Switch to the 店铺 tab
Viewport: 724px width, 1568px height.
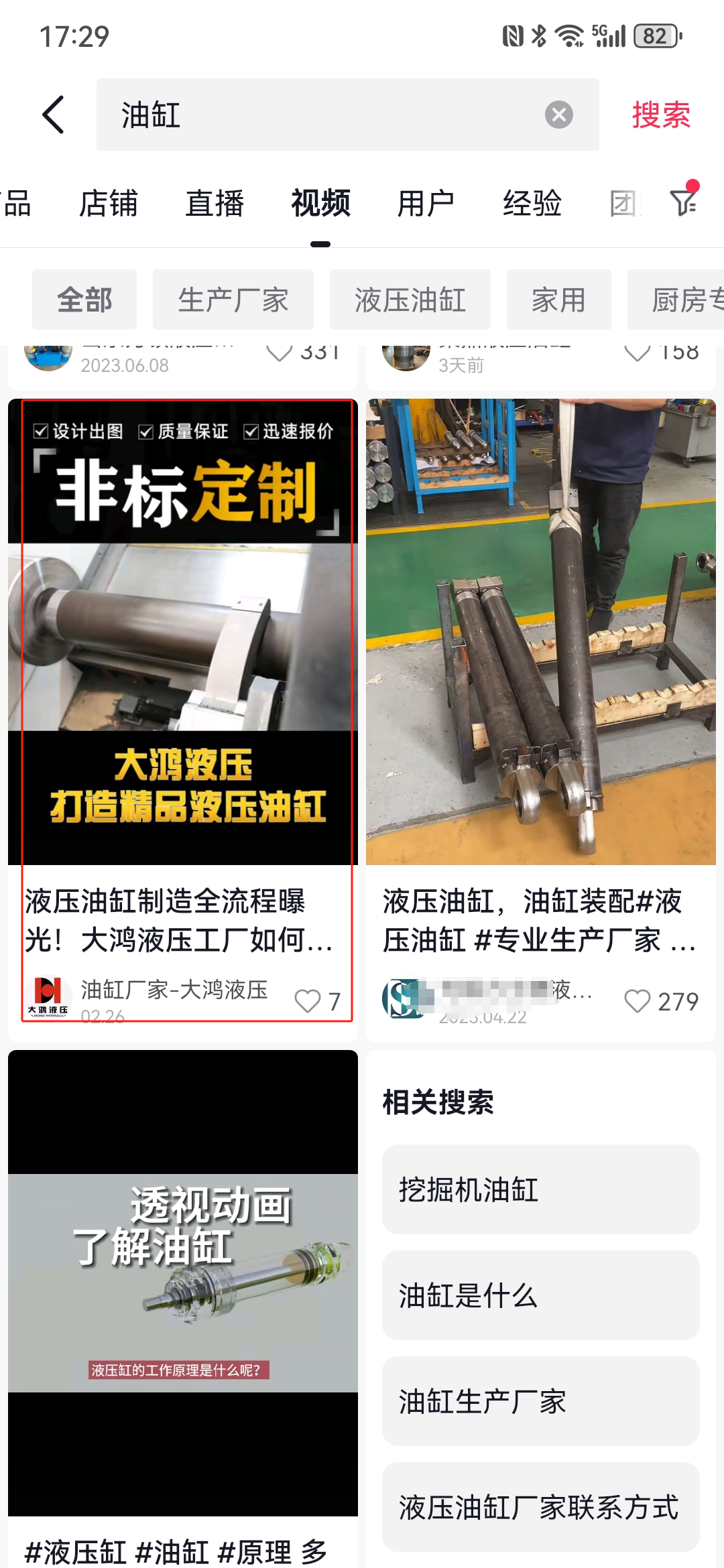tap(108, 203)
